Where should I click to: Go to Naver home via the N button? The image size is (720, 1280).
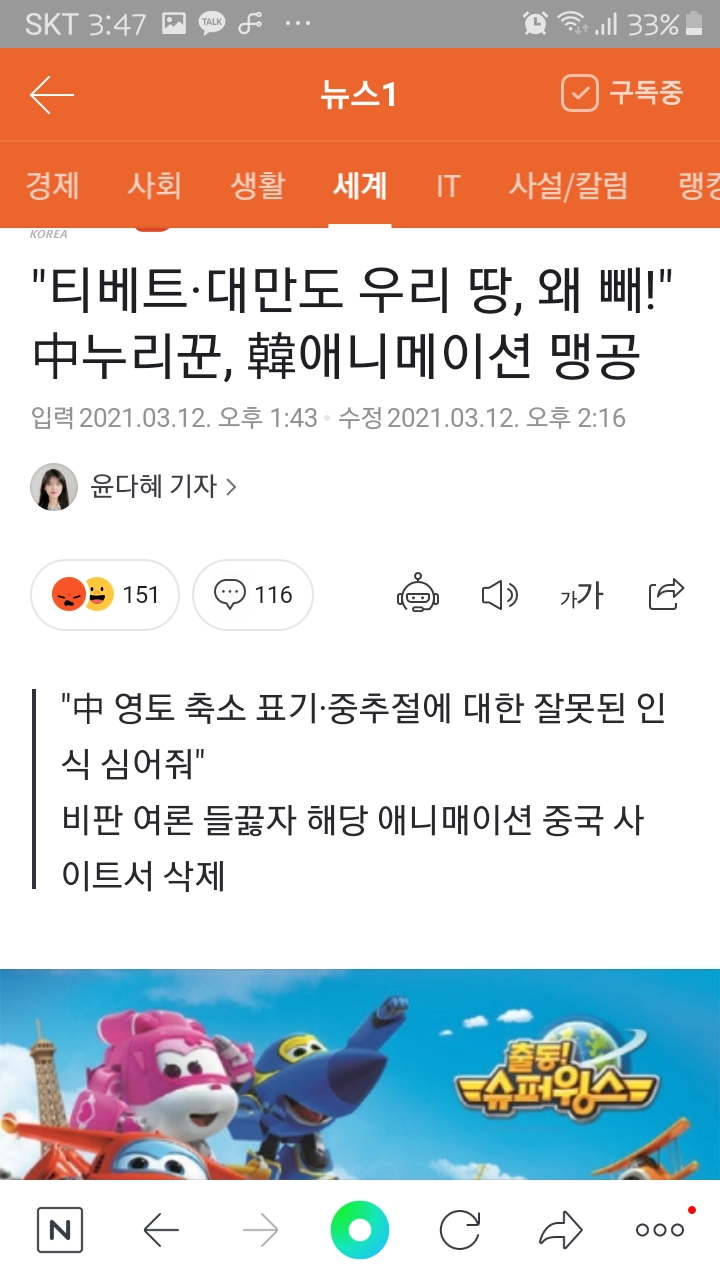tap(60, 1230)
